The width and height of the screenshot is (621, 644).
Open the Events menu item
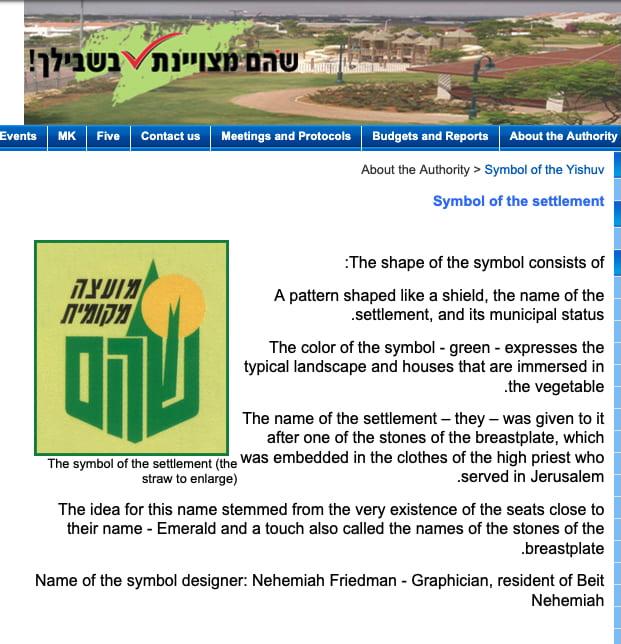(18, 136)
